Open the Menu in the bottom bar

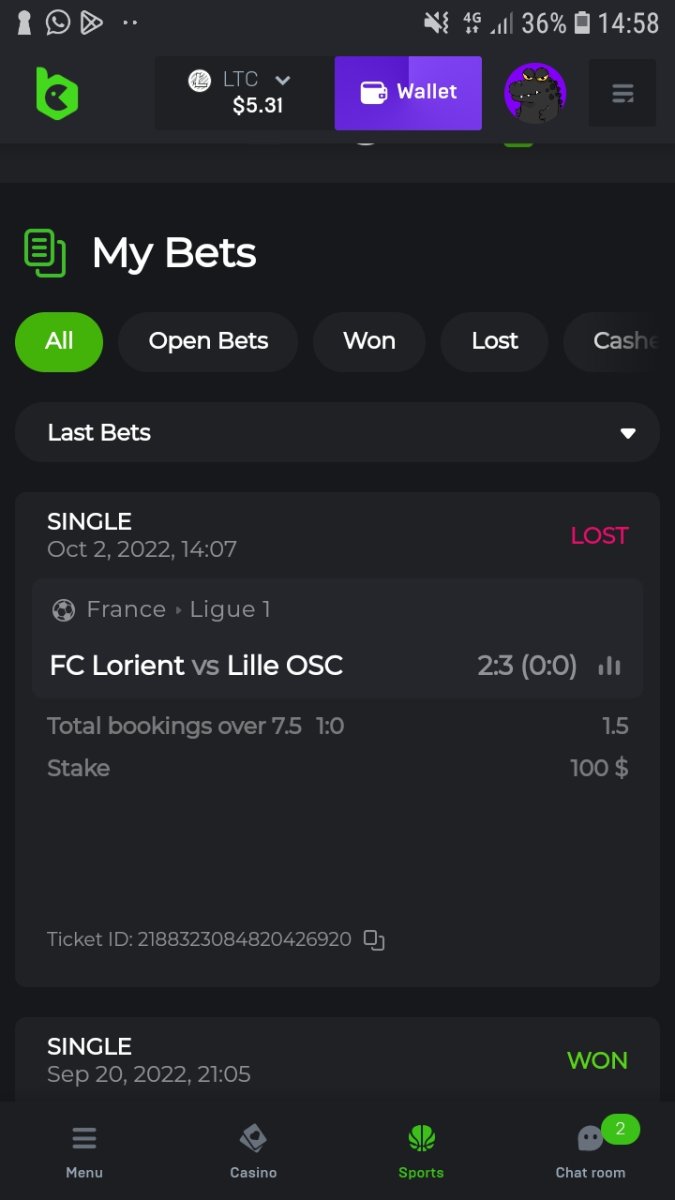tap(84, 1150)
